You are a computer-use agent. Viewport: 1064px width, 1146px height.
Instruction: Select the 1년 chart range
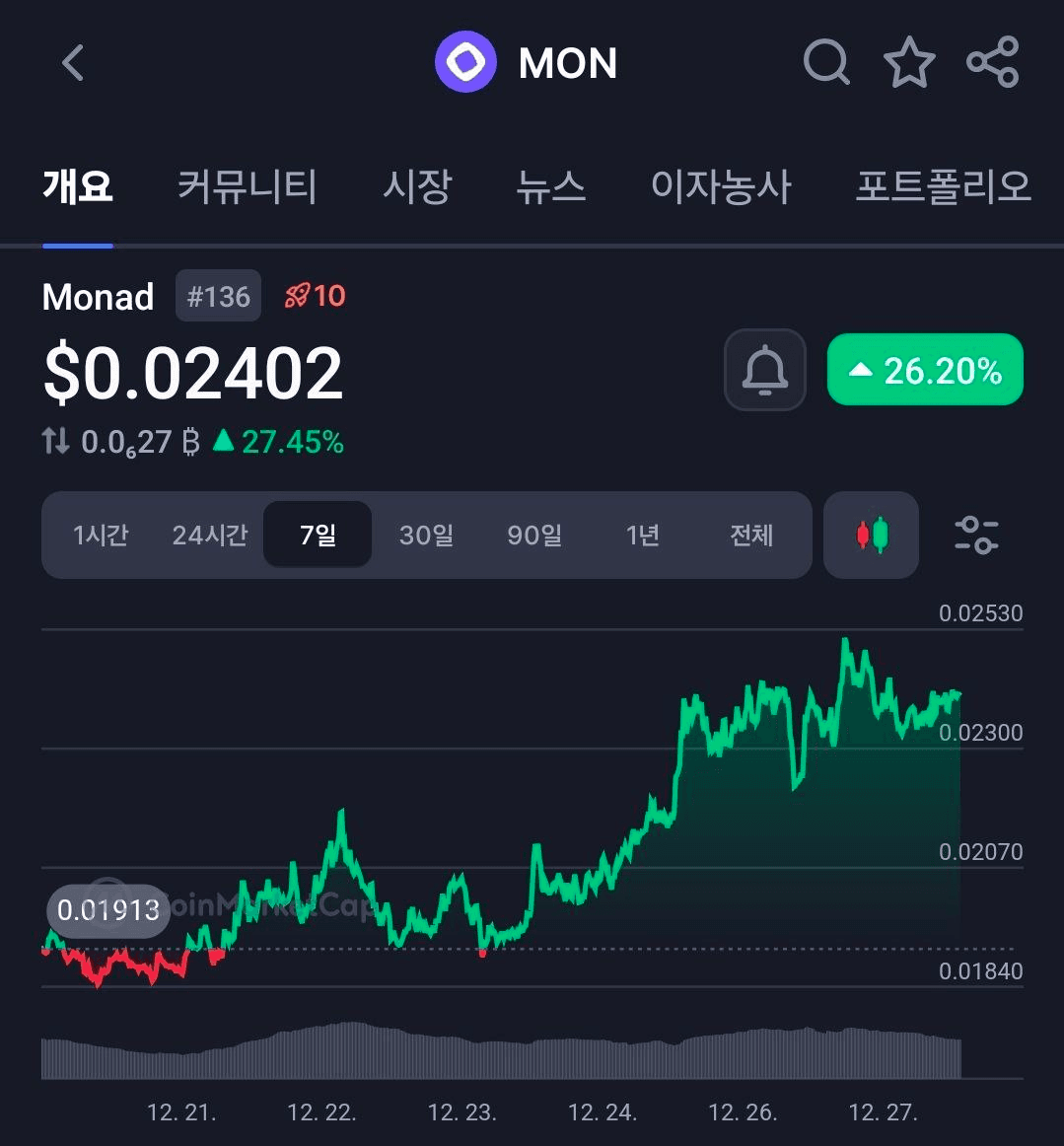coord(643,536)
